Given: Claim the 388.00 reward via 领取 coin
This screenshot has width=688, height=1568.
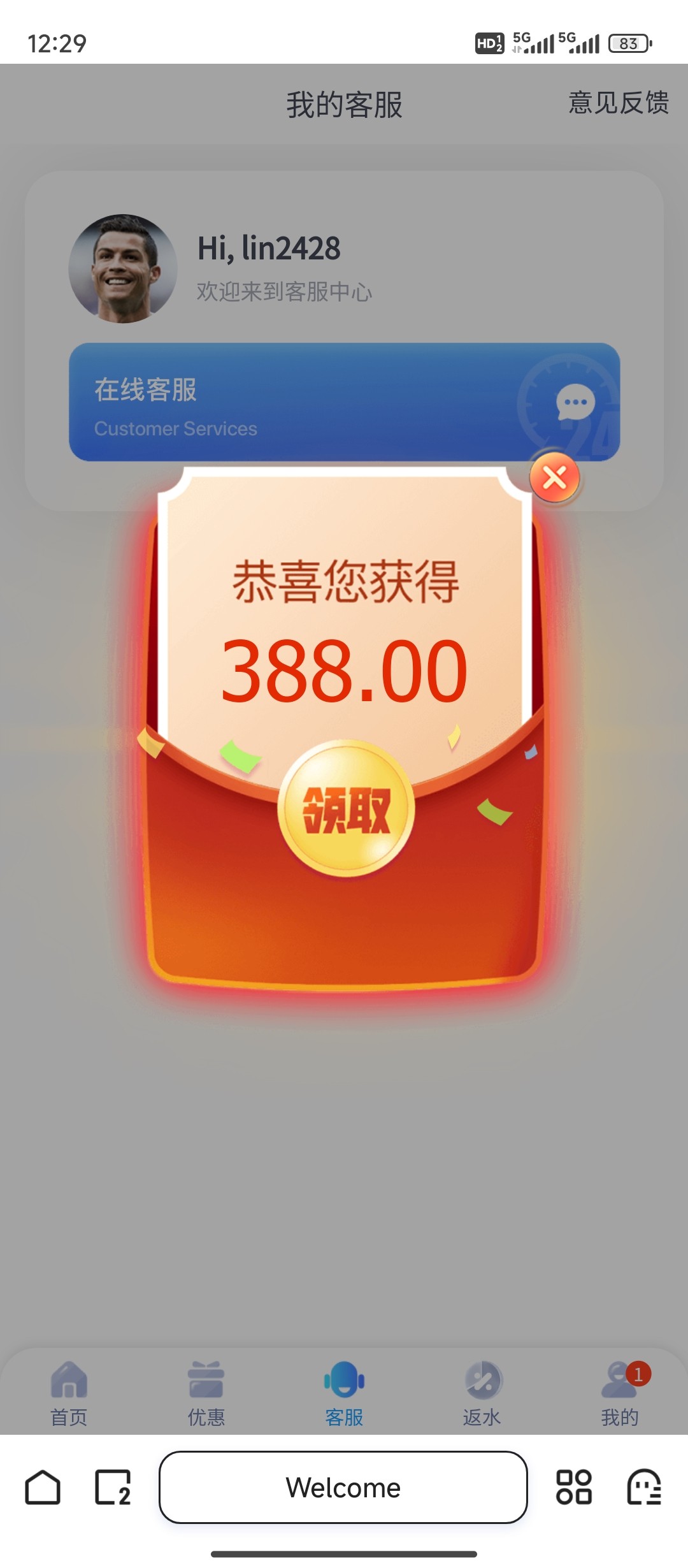Looking at the screenshot, I should tap(346, 809).
